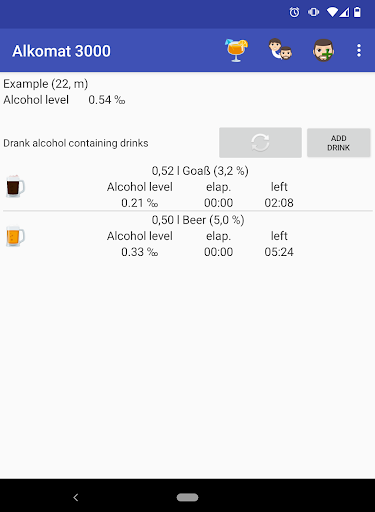Tap the refresh button
This screenshot has width=375, height=512.
(x=260, y=142)
